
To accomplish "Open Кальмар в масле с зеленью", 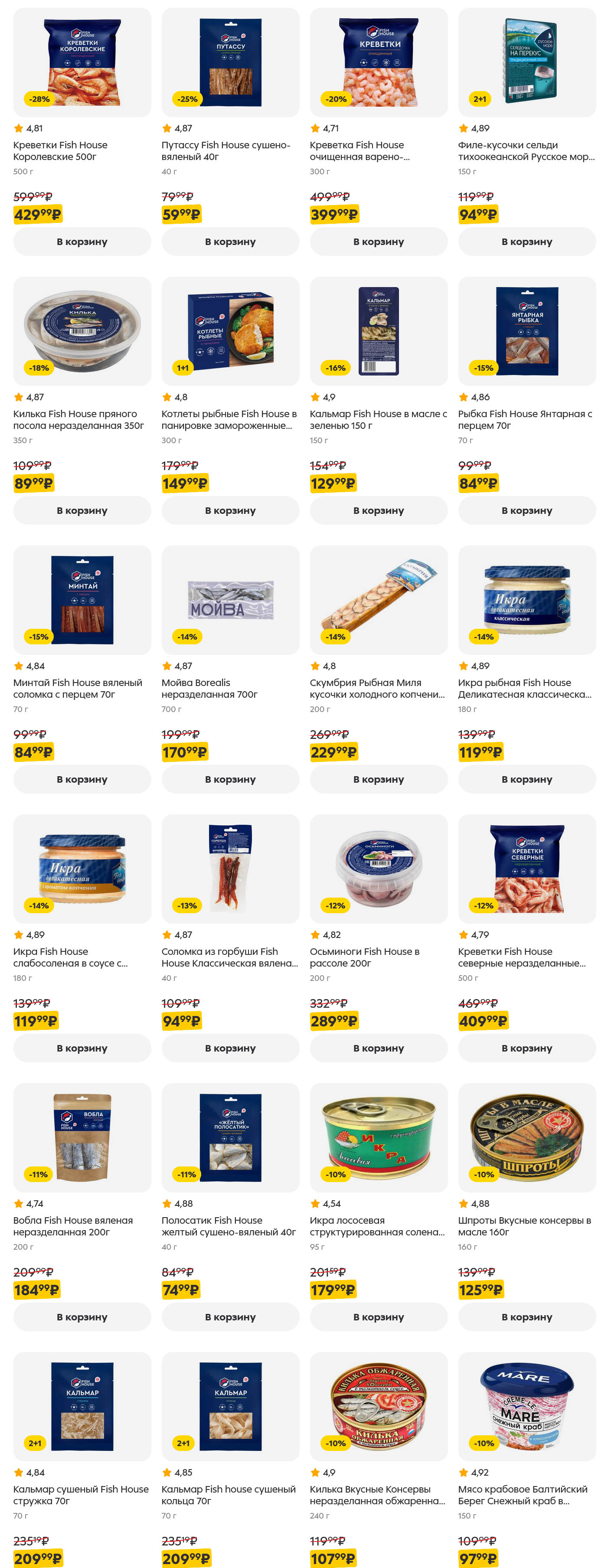I will point(378,419).
